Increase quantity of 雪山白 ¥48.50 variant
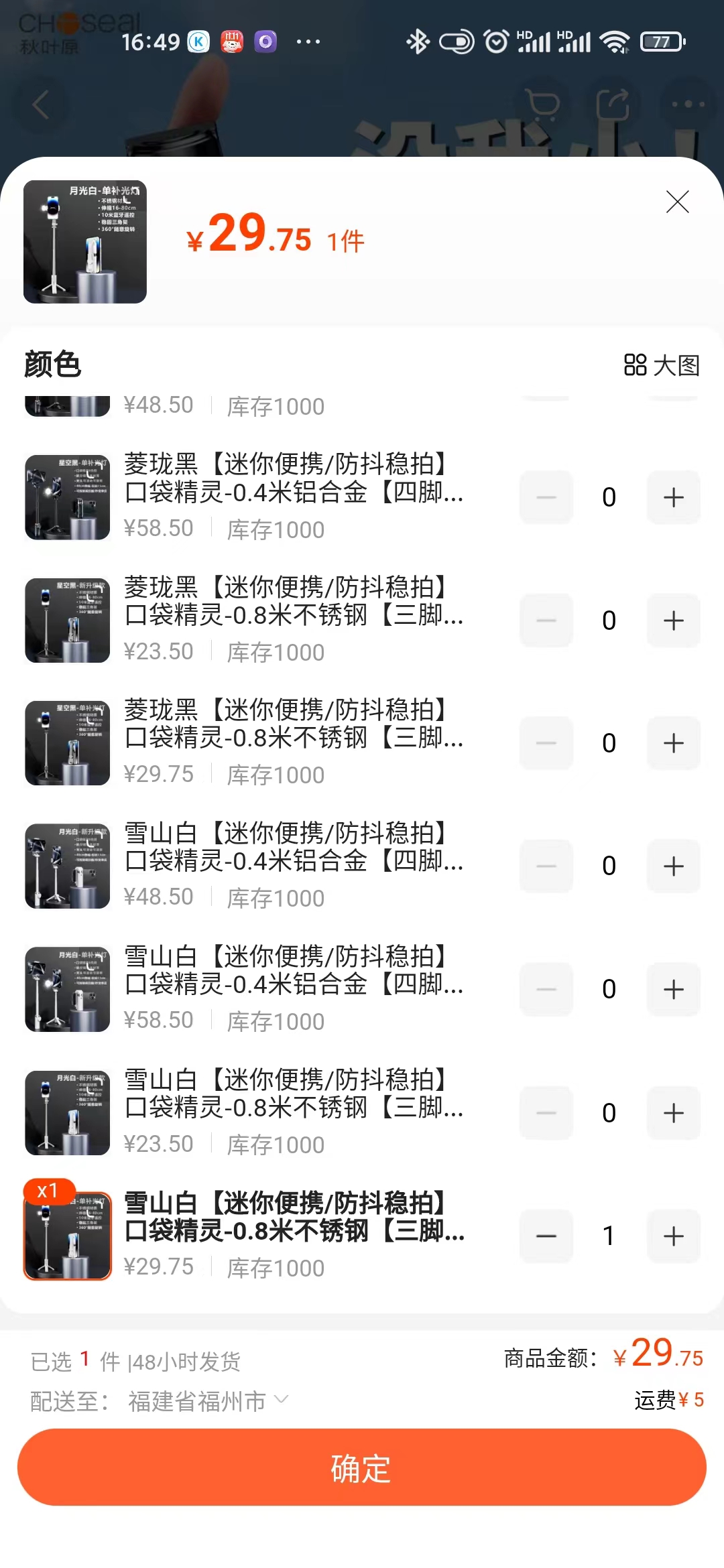Viewport: 724px width, 1568px height. tap(673, 866)
